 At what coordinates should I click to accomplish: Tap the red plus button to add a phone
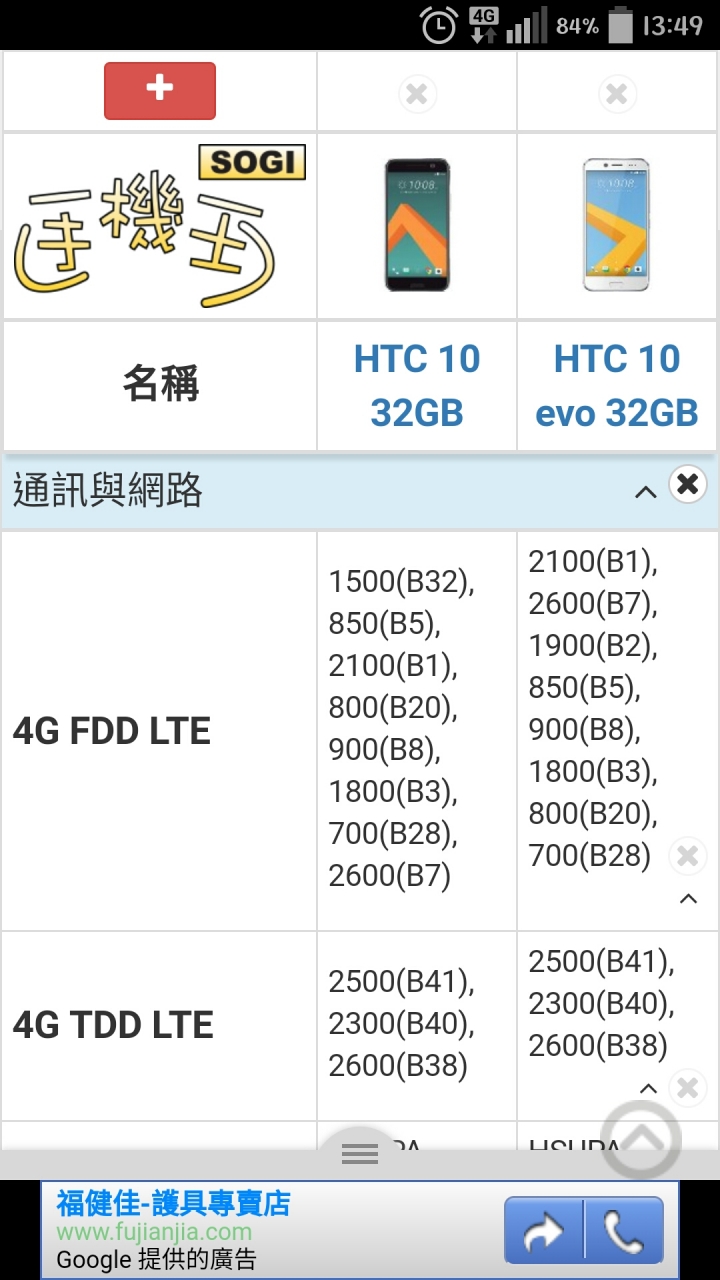160,90
